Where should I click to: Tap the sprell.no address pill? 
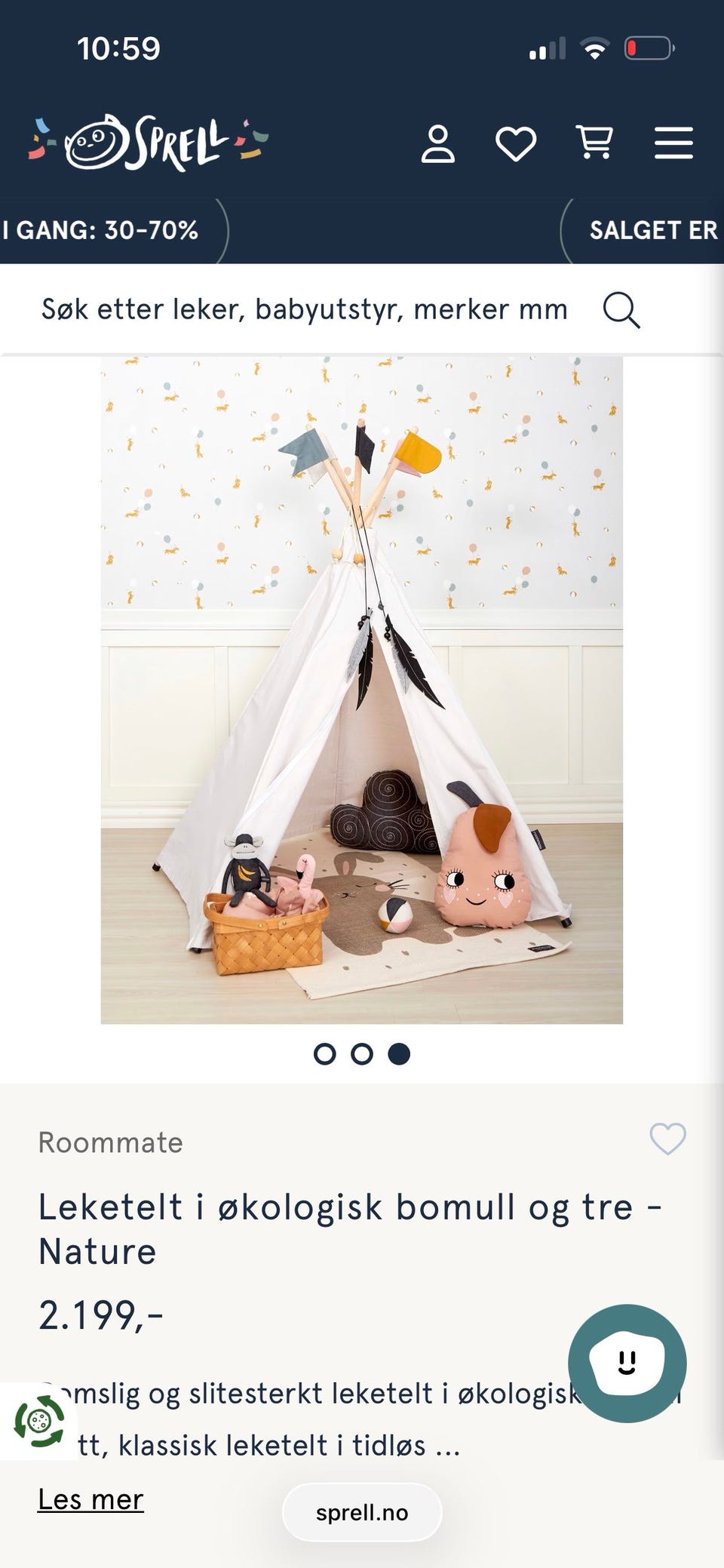(362, 1512)
